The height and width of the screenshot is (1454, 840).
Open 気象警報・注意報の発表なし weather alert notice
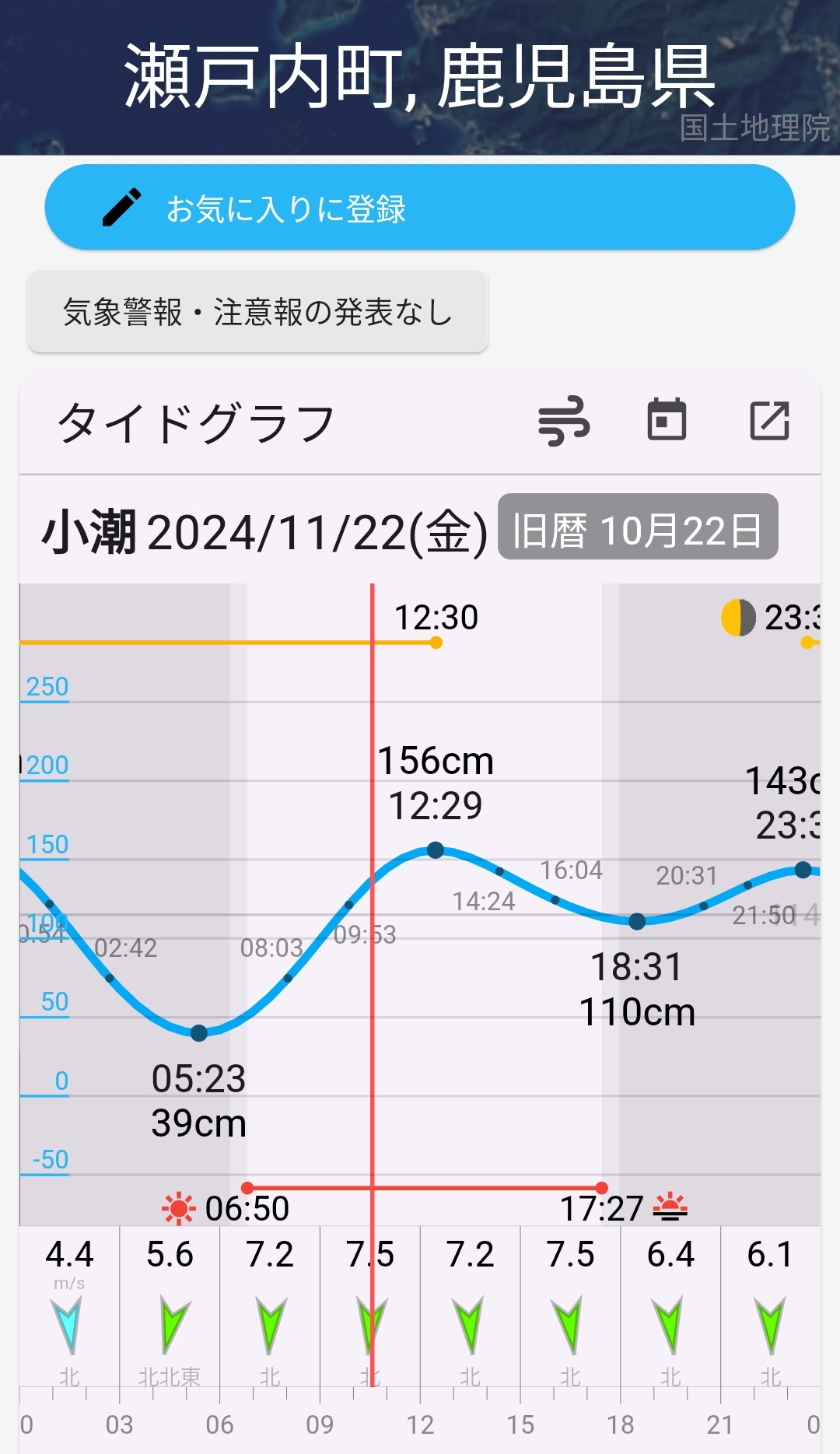click(x=257, y=312)
